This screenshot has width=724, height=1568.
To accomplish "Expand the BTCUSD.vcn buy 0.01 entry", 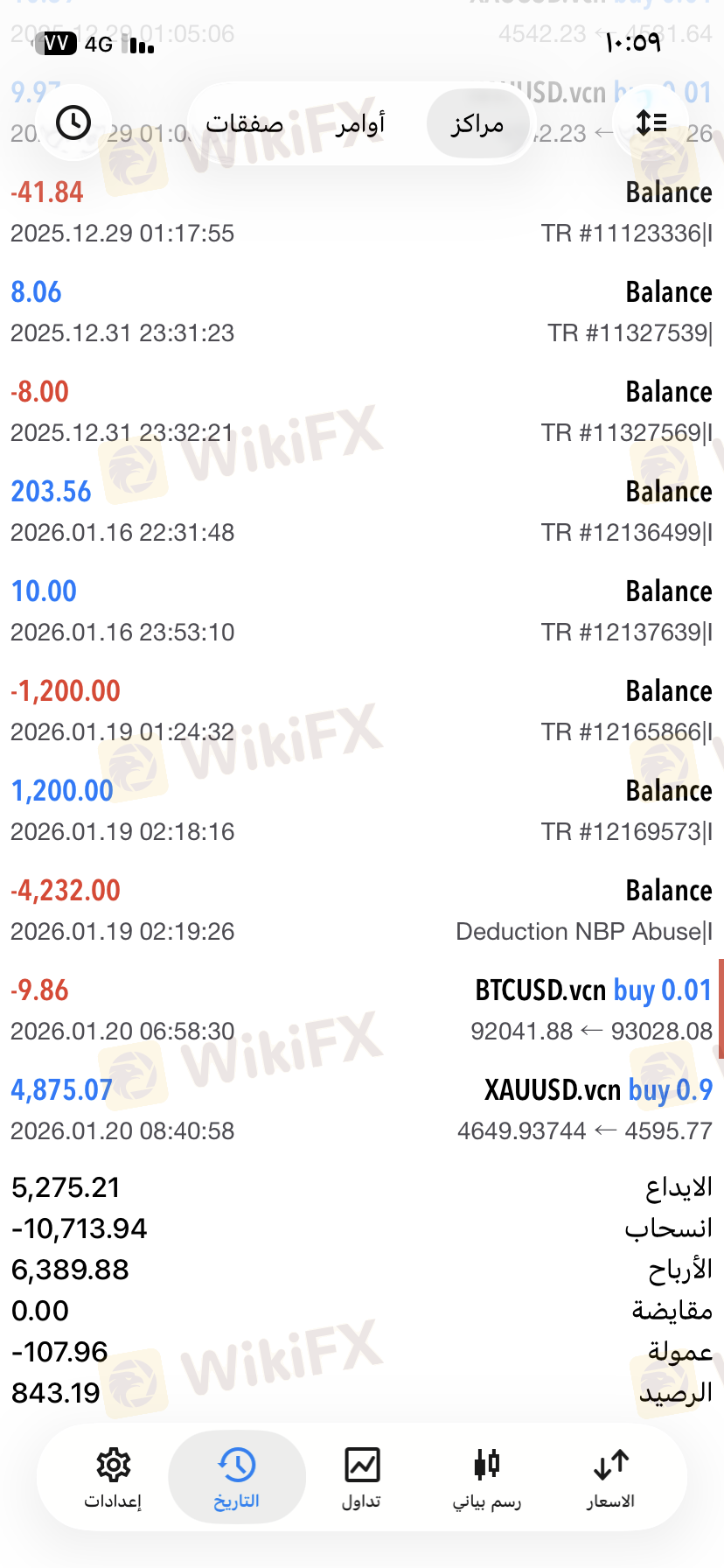I will coord(362,1009).
